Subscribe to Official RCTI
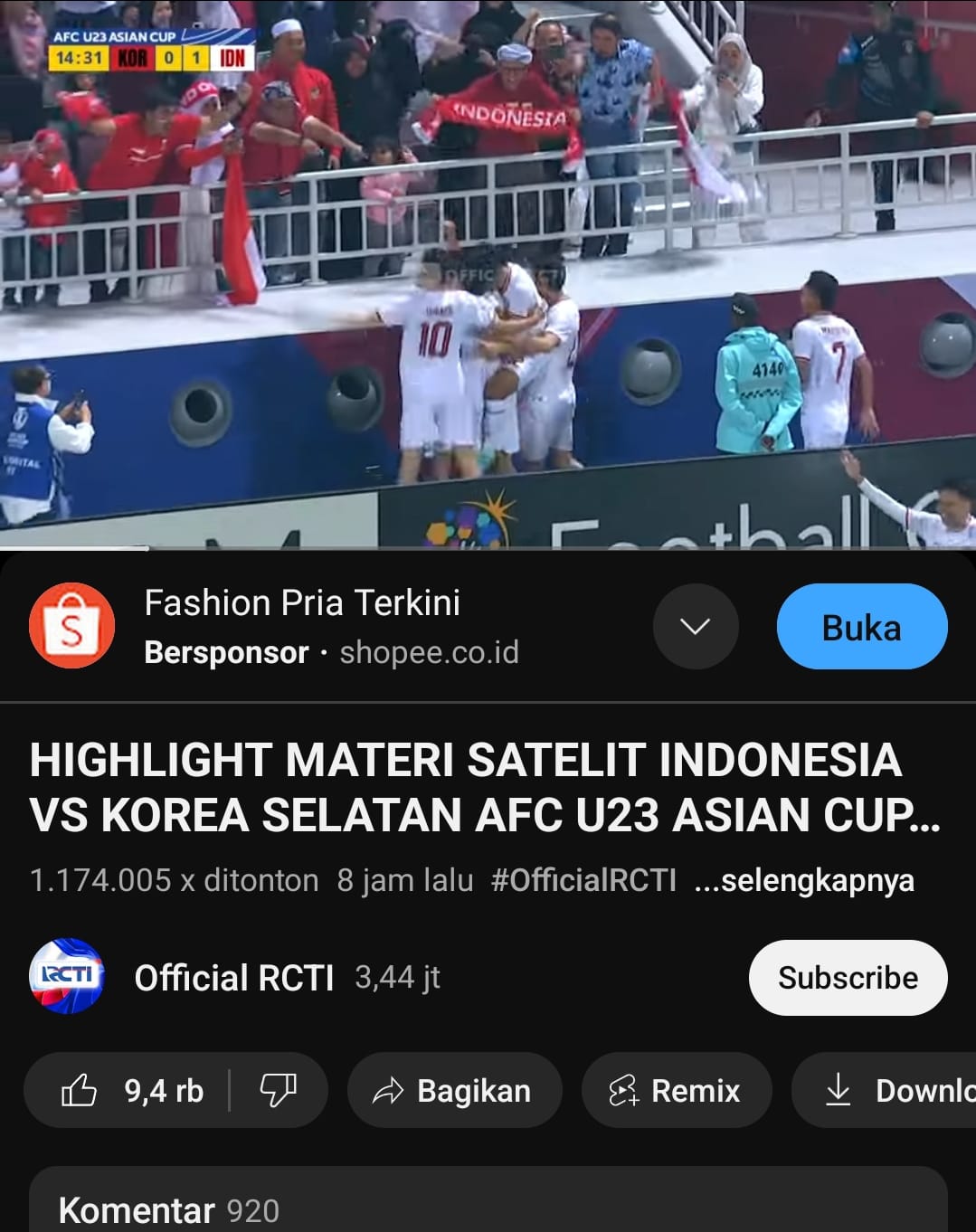The height and width of the screenshot is (1232, 976). (848, 978)
